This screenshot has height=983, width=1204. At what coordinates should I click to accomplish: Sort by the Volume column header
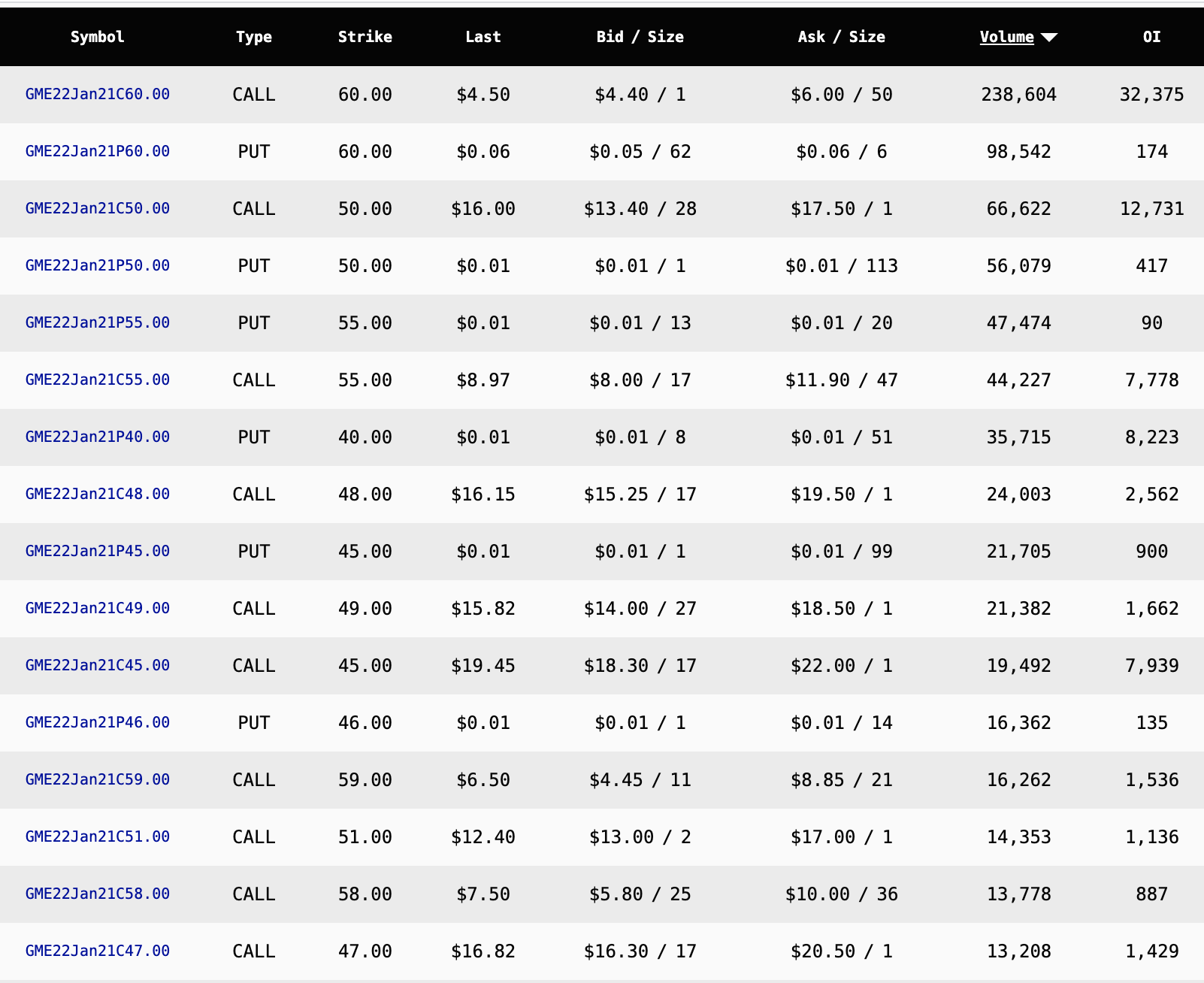coord(1006,37)
